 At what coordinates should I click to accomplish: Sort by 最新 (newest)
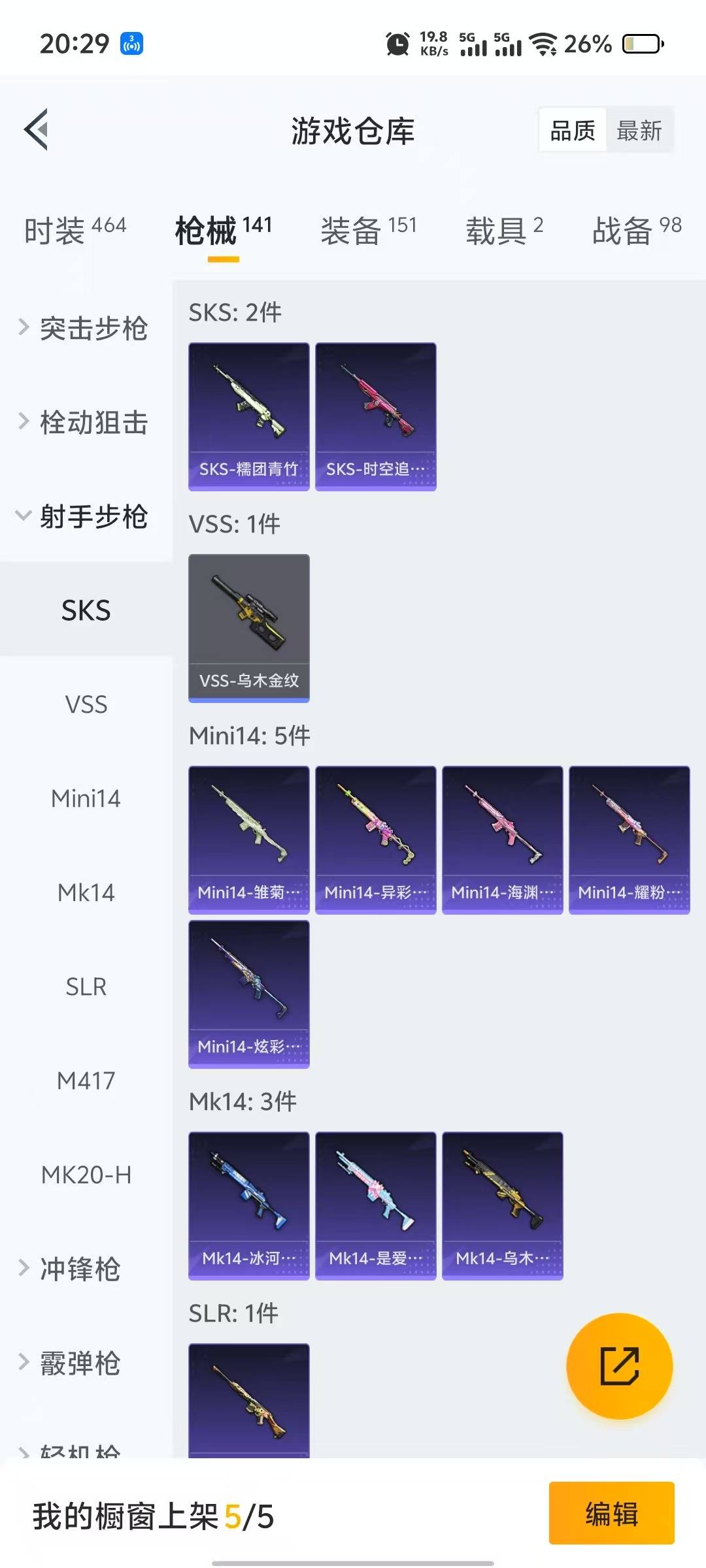click(x=639, y=131)
